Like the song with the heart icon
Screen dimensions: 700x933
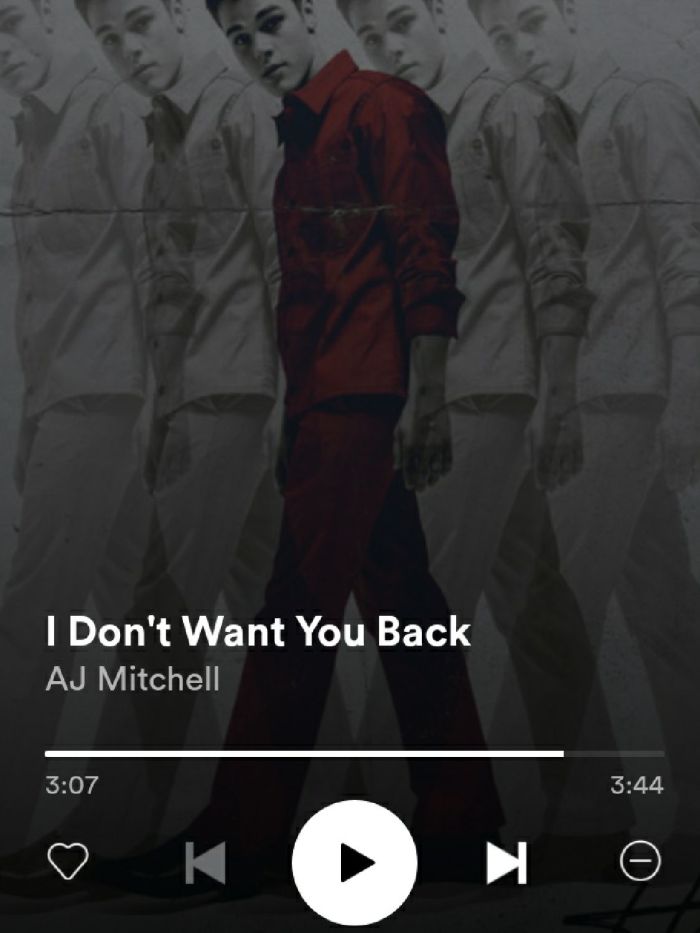click(68, 862)
